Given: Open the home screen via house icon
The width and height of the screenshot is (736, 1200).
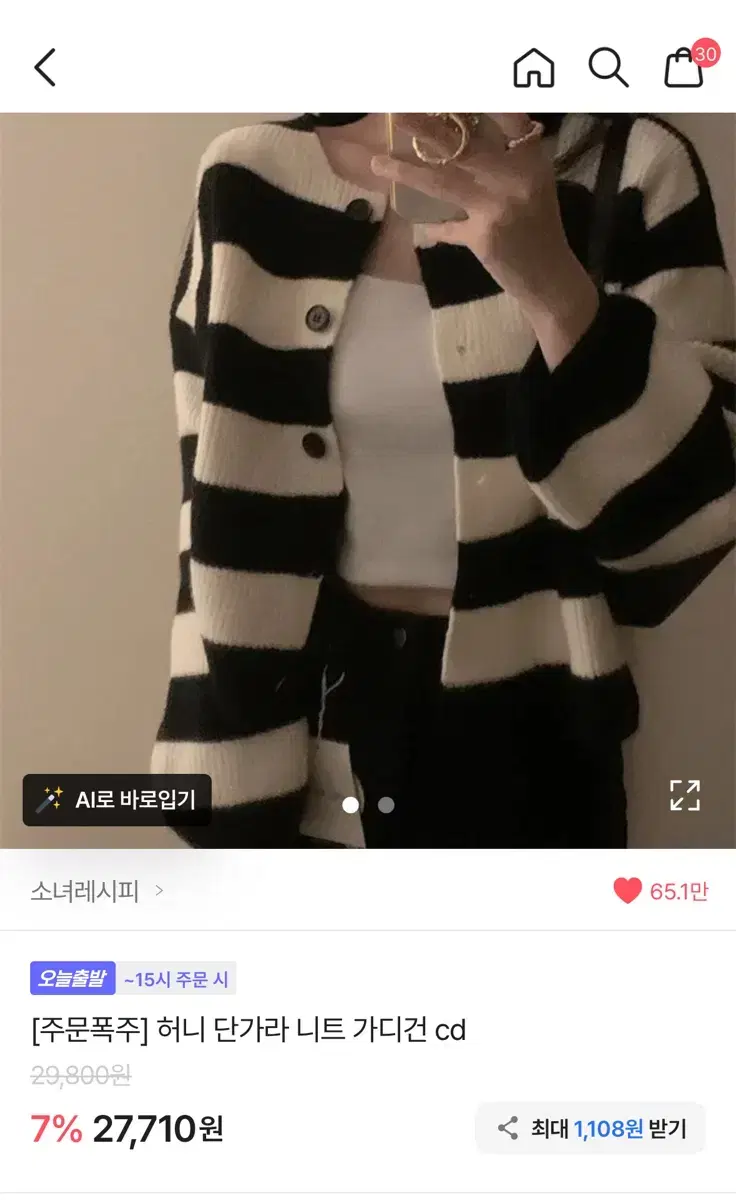Looking at the screenshot, I should (x=532, y=68).
